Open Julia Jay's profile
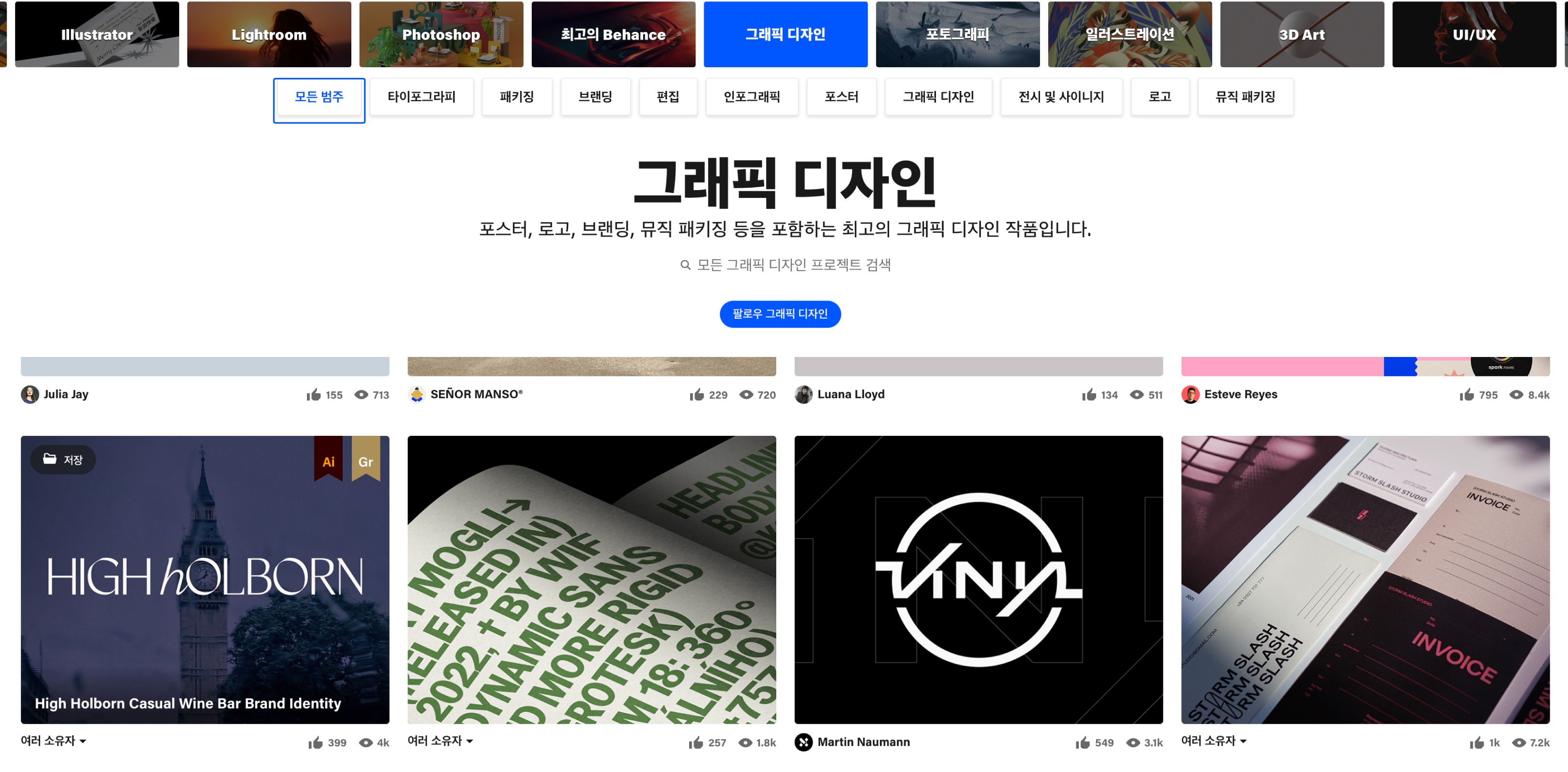1568x772 pixels. 66,394
